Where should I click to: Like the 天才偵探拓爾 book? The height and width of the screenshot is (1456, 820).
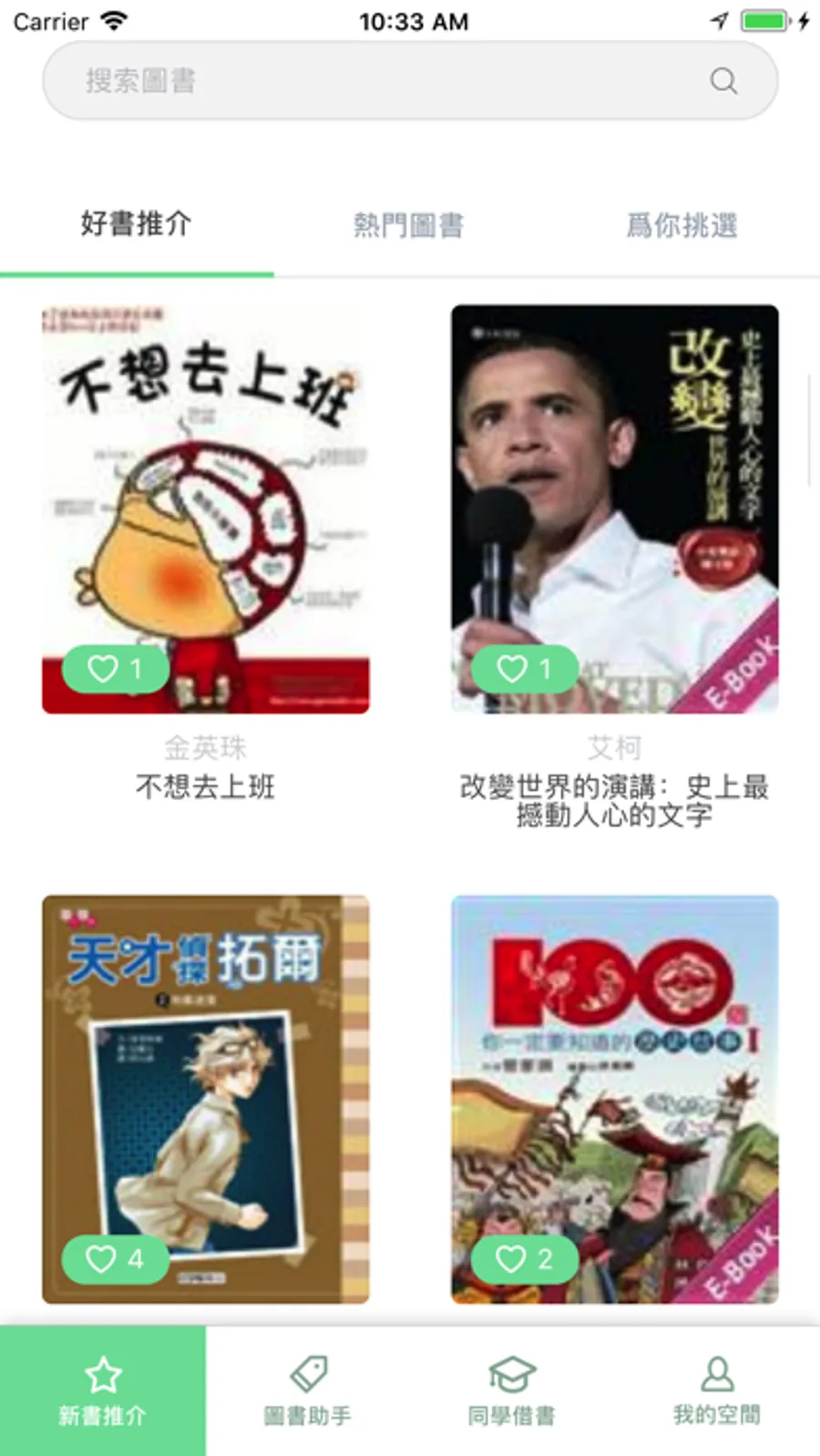[x=115, y=1259]
